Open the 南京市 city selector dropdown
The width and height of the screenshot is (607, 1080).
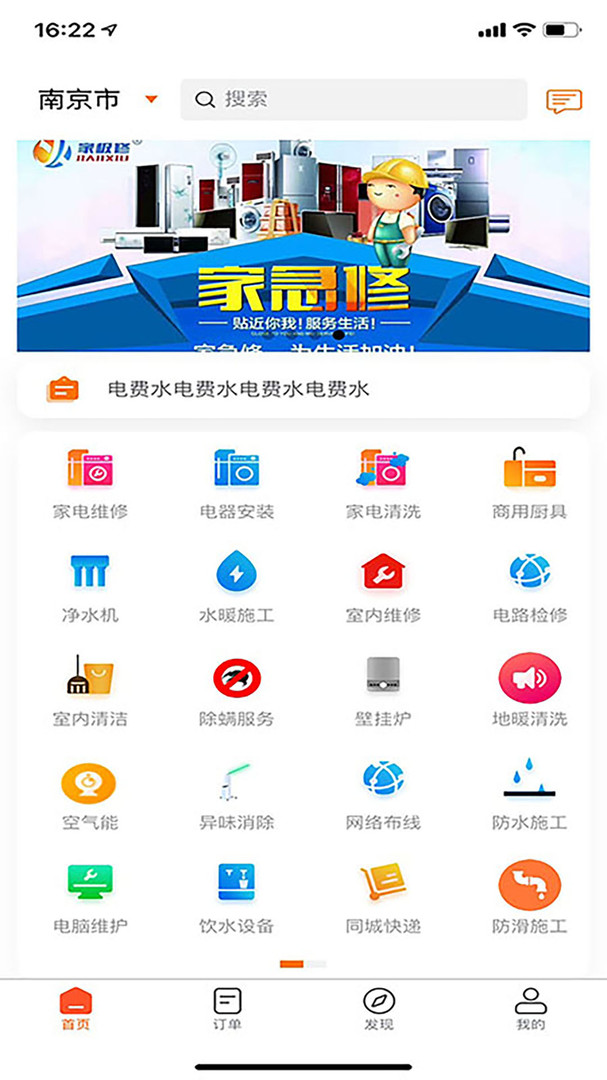click(98, 99)
